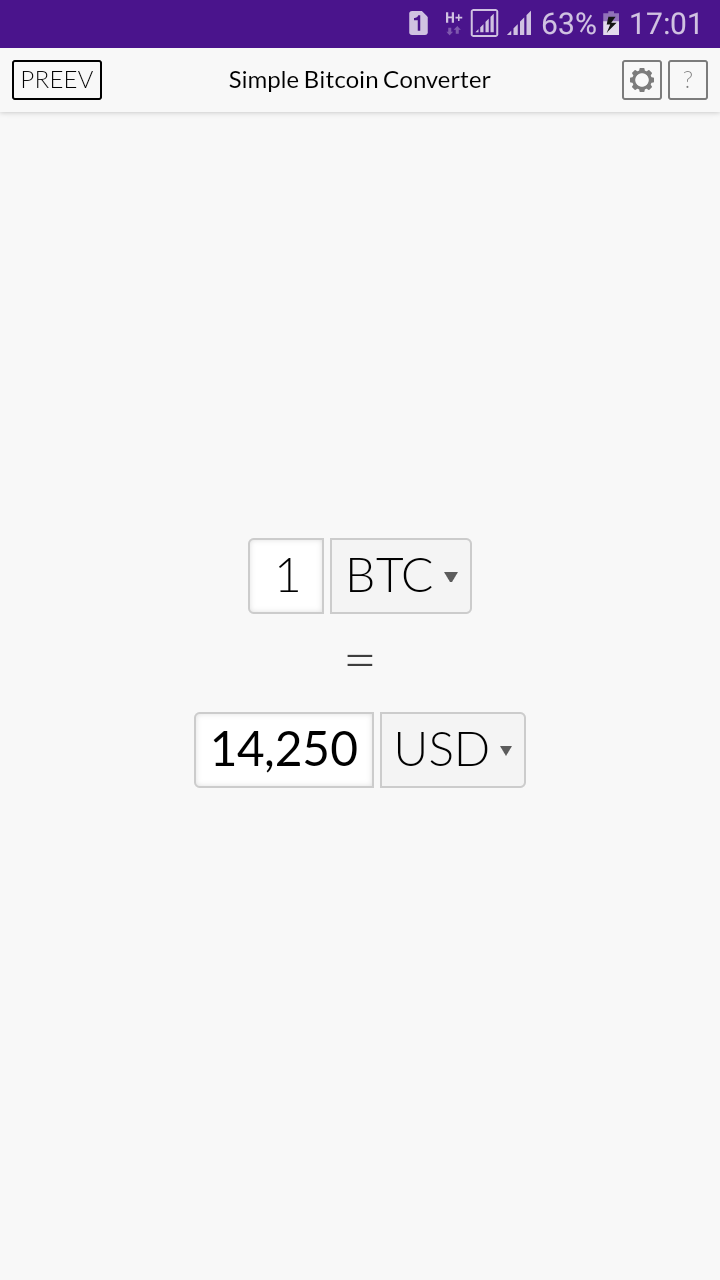Edit the BTC amount field
720x1280 pixels.
tap(286, 576)
